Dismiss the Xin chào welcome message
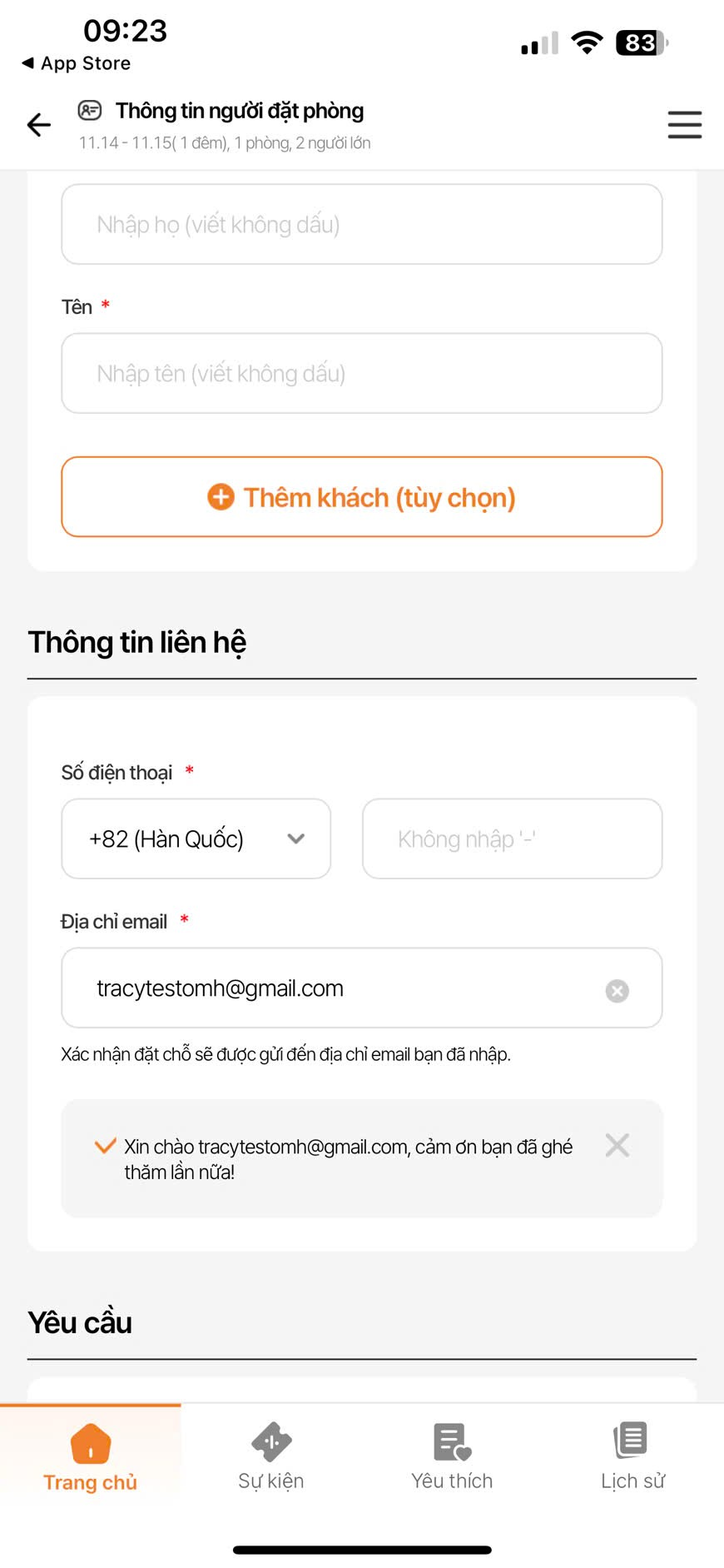Image resolution: width=724 pixels, height=1568 pixels. tap(617, 1145)
